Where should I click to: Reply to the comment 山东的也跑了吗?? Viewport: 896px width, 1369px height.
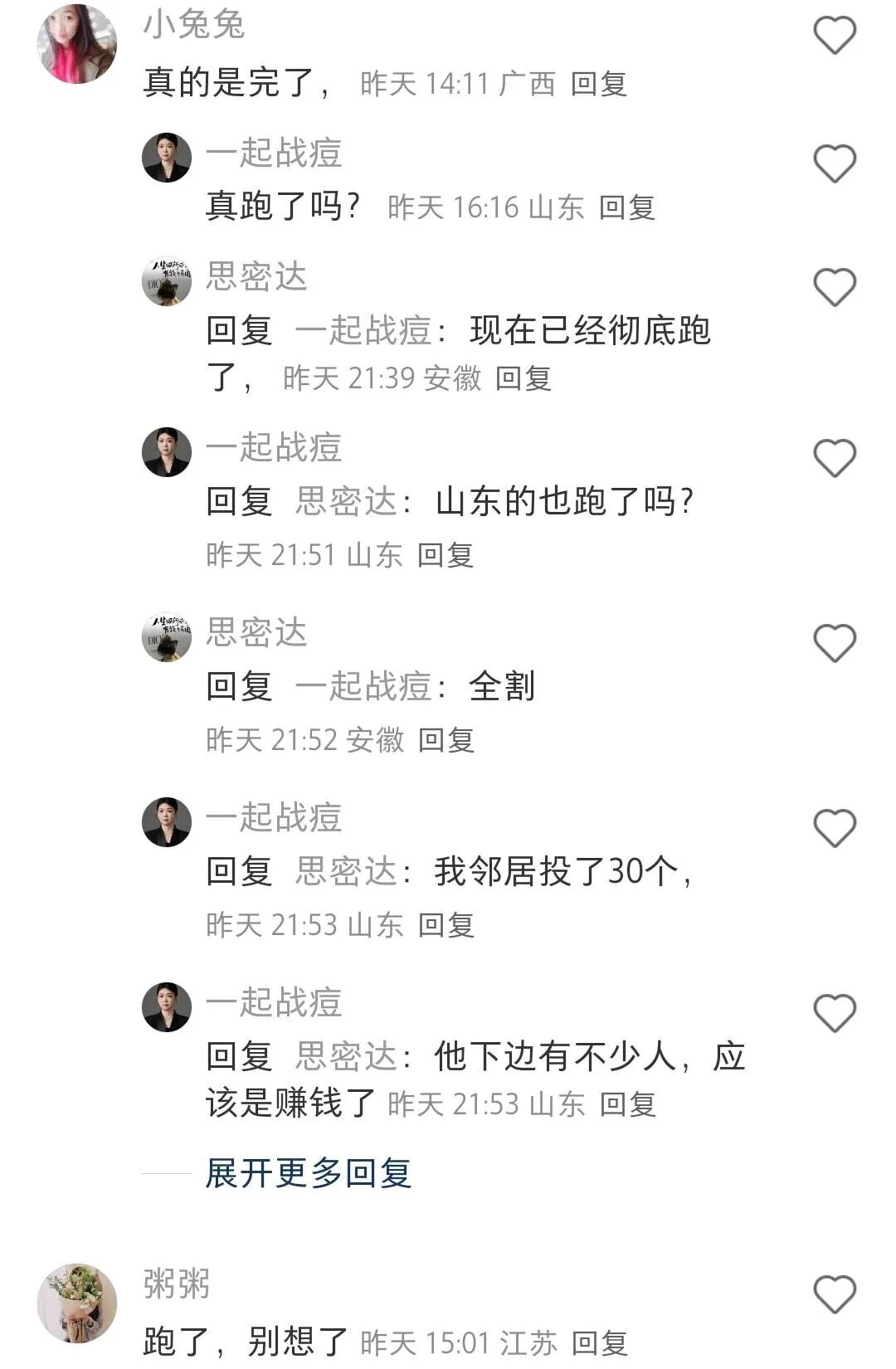coord(445,555)
